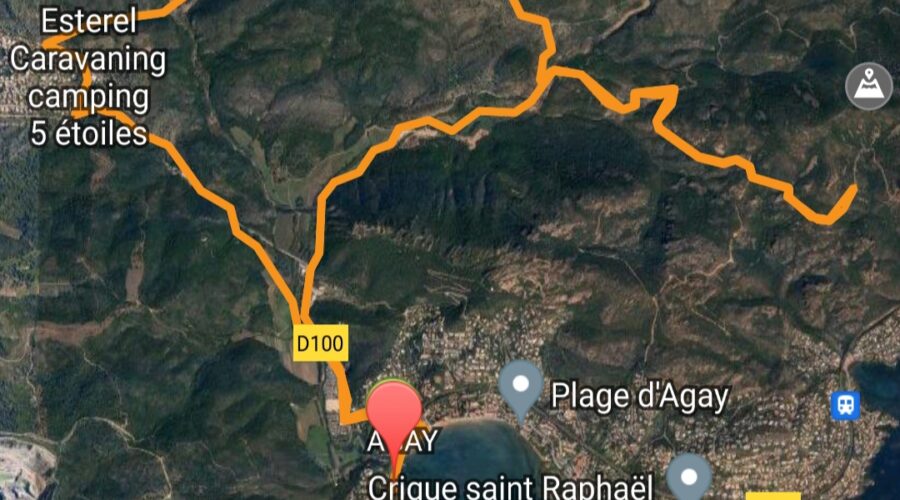The image size is (900, 500).
Task: Tap the Plage d'Agay location pin
Action: [x=521, y=388]
